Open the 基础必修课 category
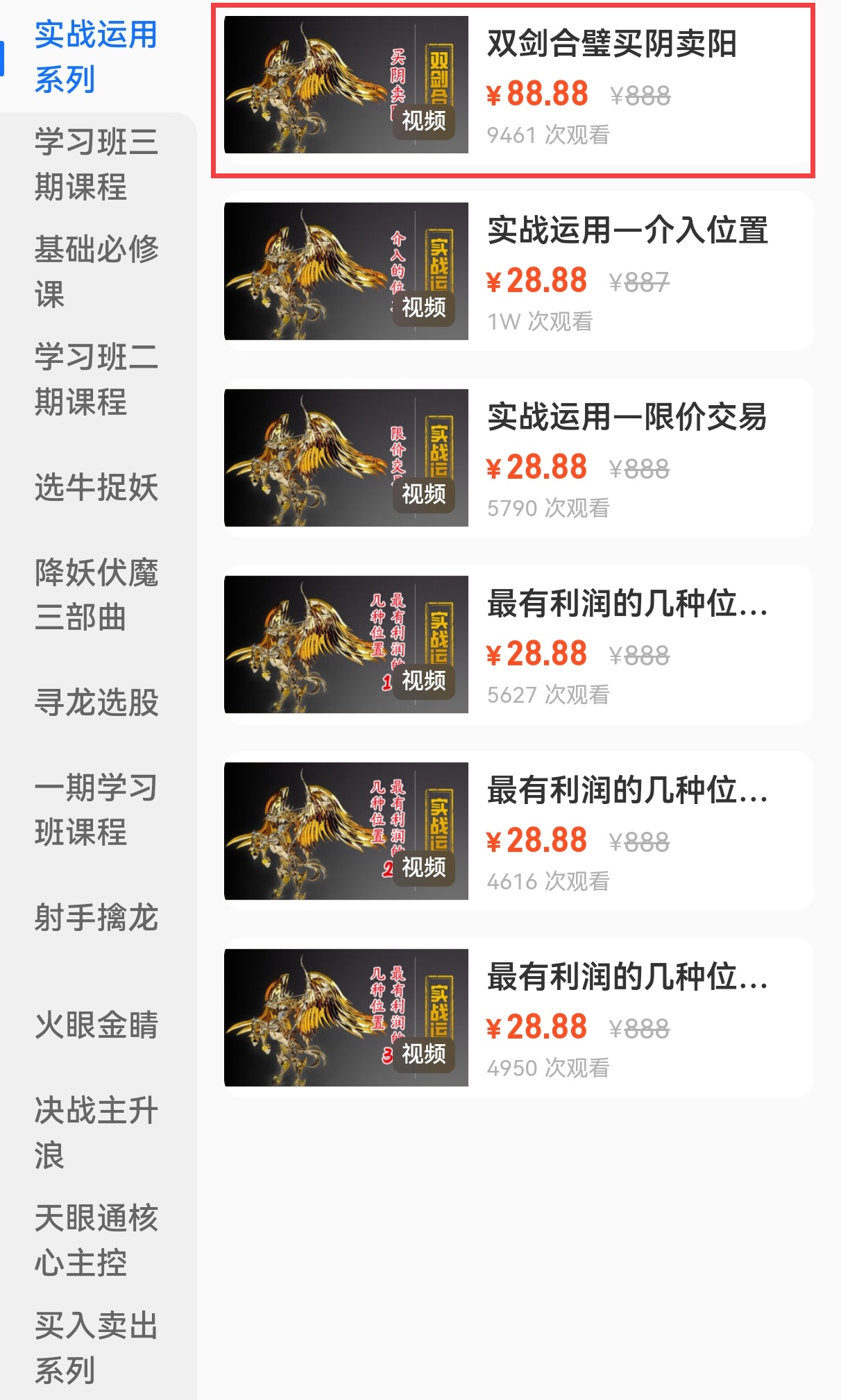841x1400 pixels. tap(96, 271)
